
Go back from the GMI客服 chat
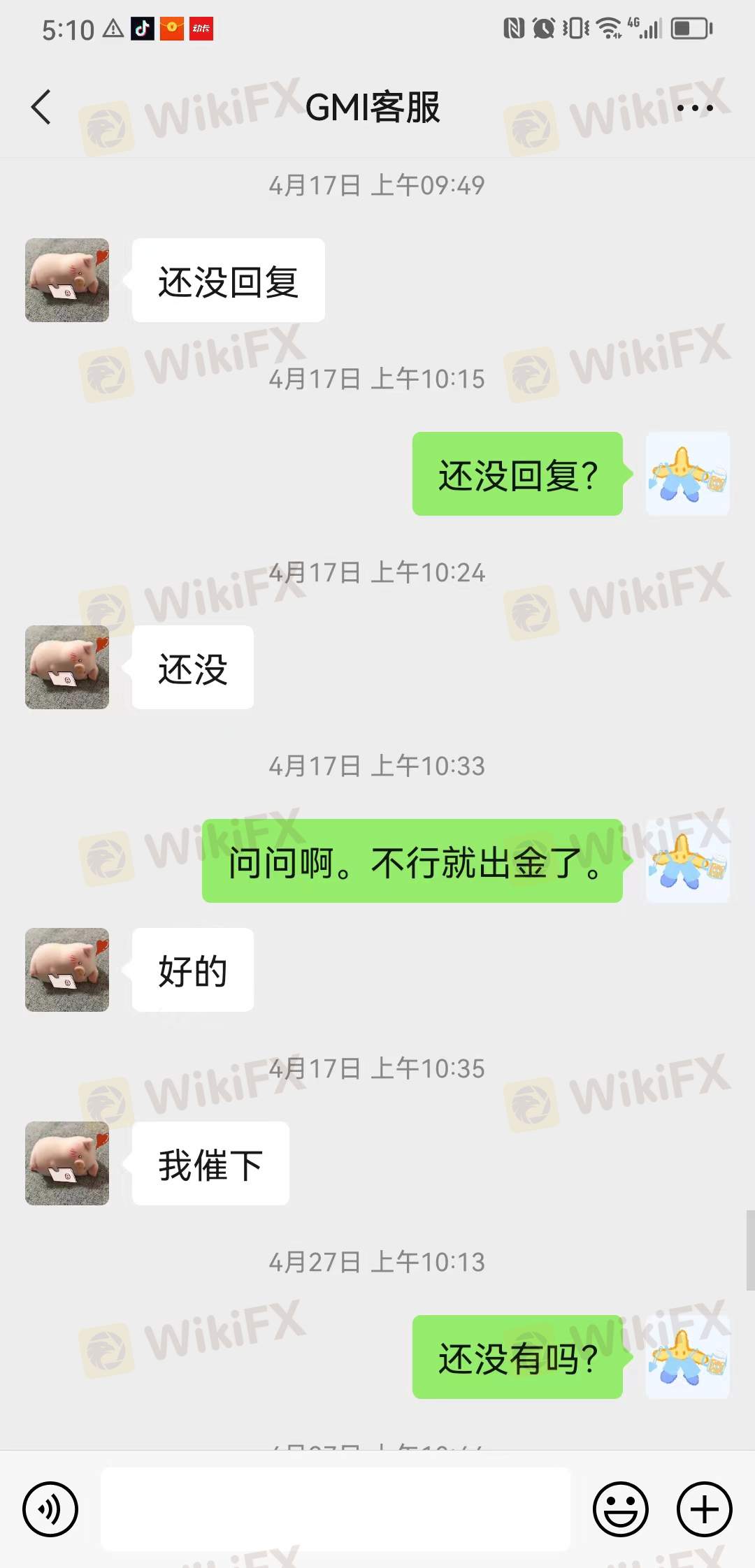tap(41, 107)
